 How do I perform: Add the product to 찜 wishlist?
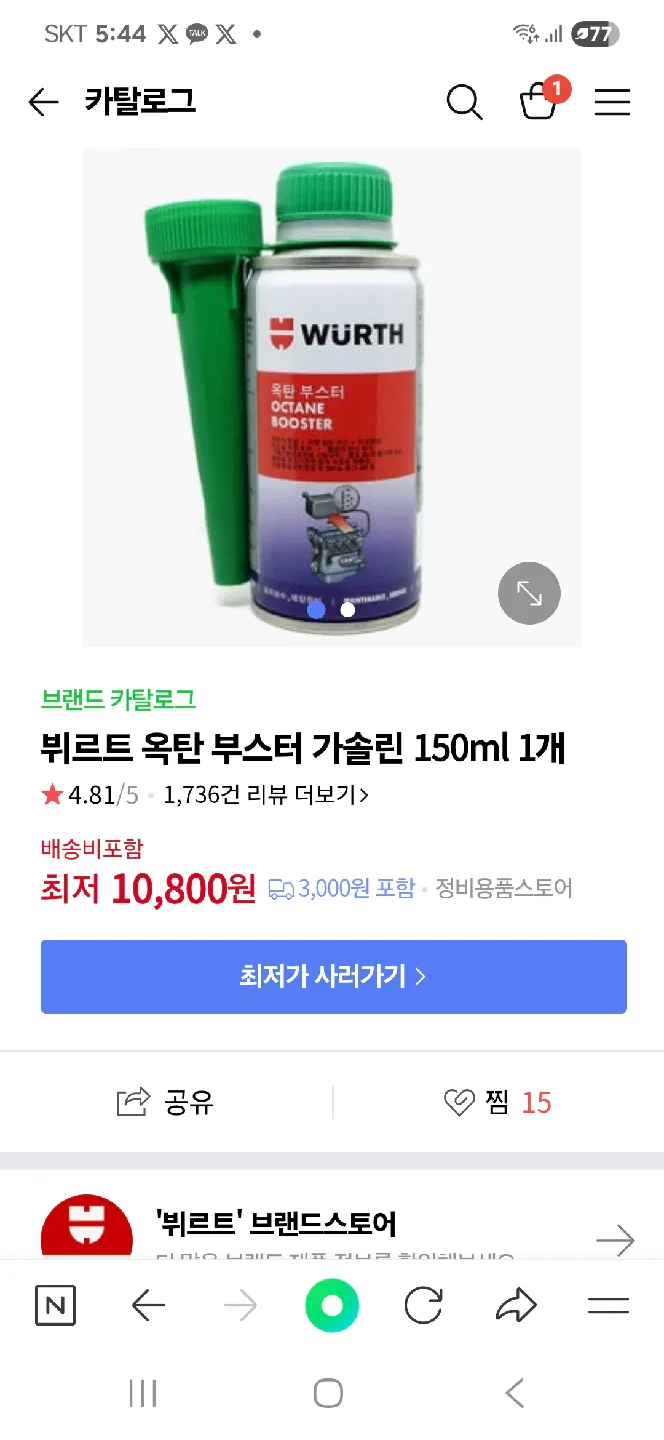coord(497,1102)
